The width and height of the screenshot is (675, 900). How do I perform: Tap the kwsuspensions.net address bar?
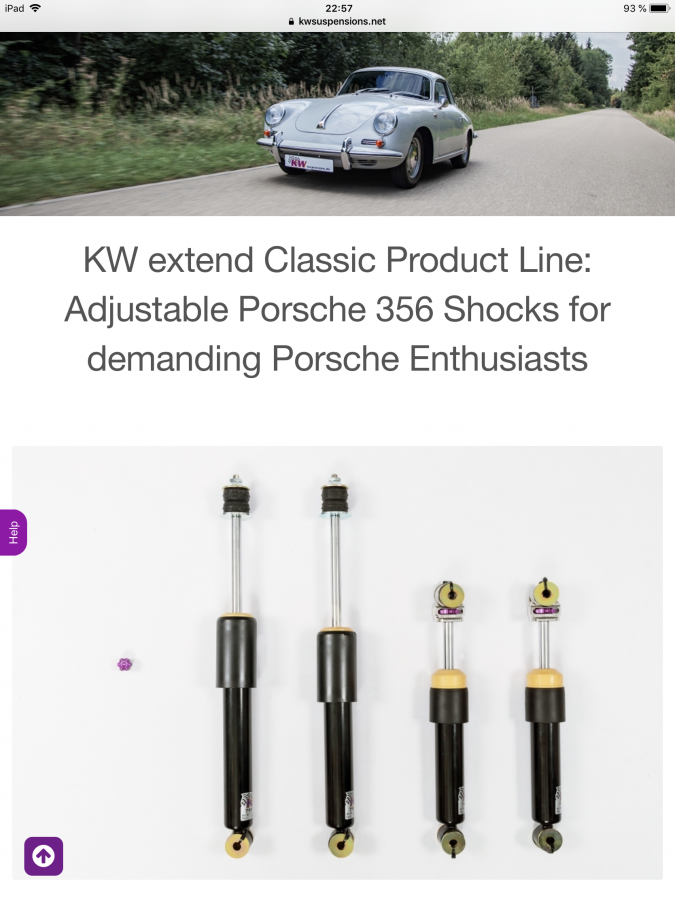pos(337,20)
